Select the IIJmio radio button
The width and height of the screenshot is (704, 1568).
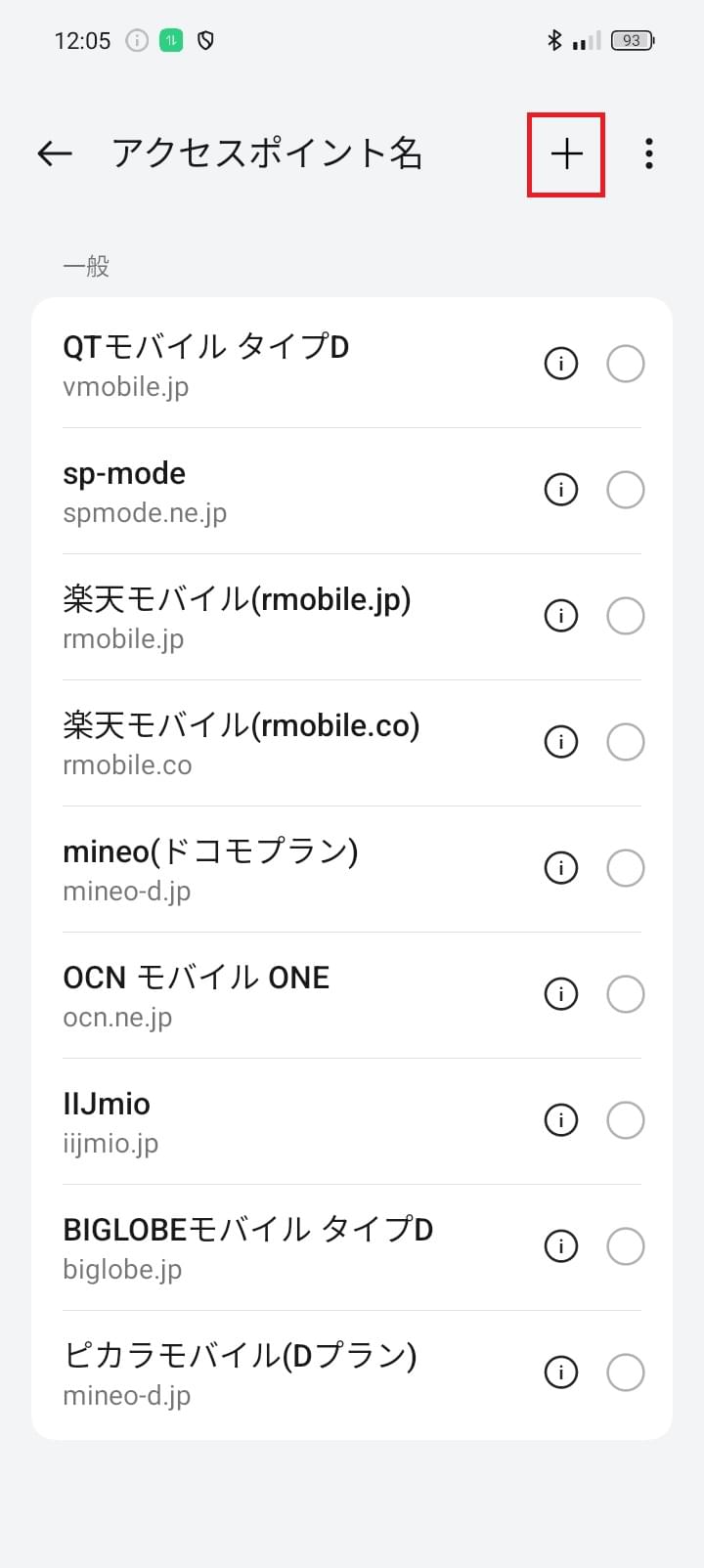(625, 1120)
